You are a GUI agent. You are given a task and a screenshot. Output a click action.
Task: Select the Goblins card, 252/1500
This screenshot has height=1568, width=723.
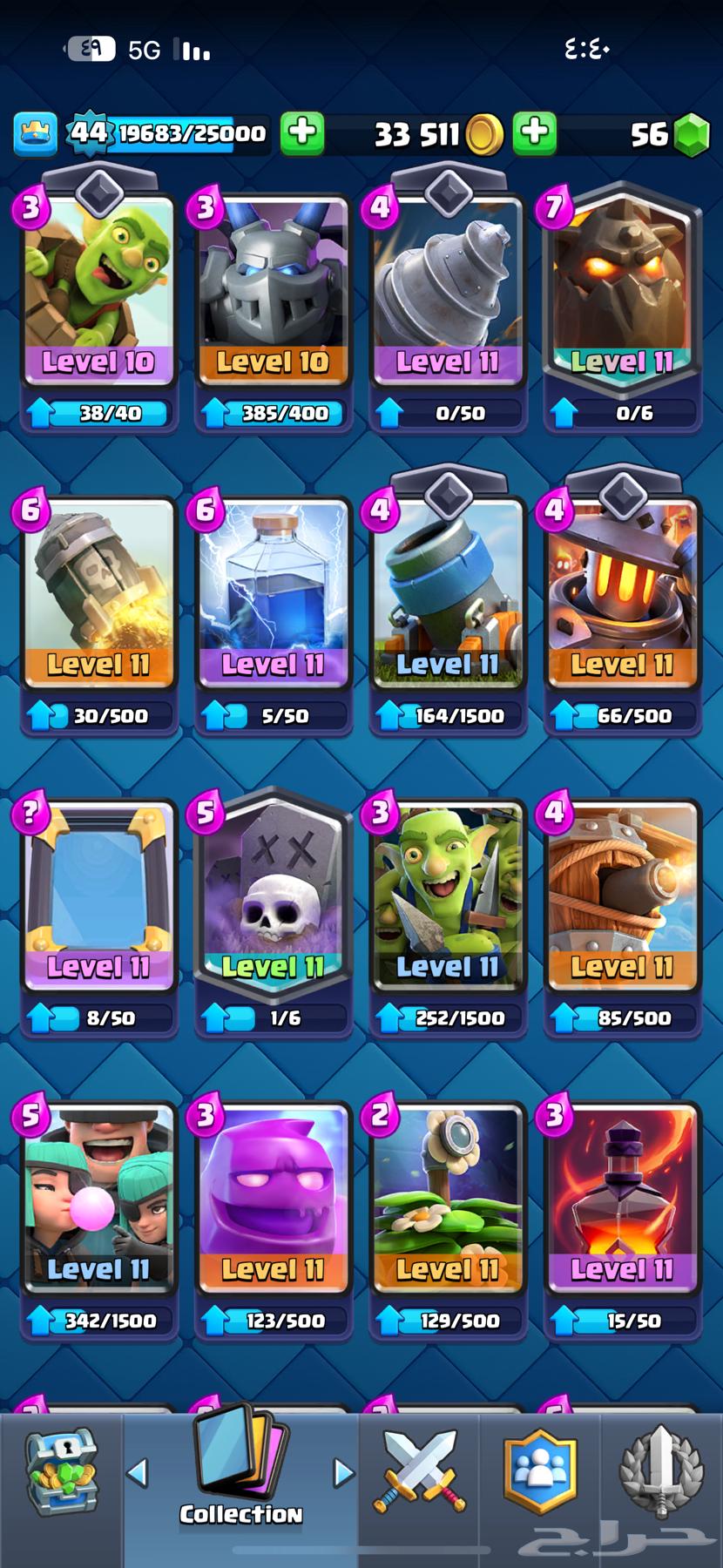448,897
